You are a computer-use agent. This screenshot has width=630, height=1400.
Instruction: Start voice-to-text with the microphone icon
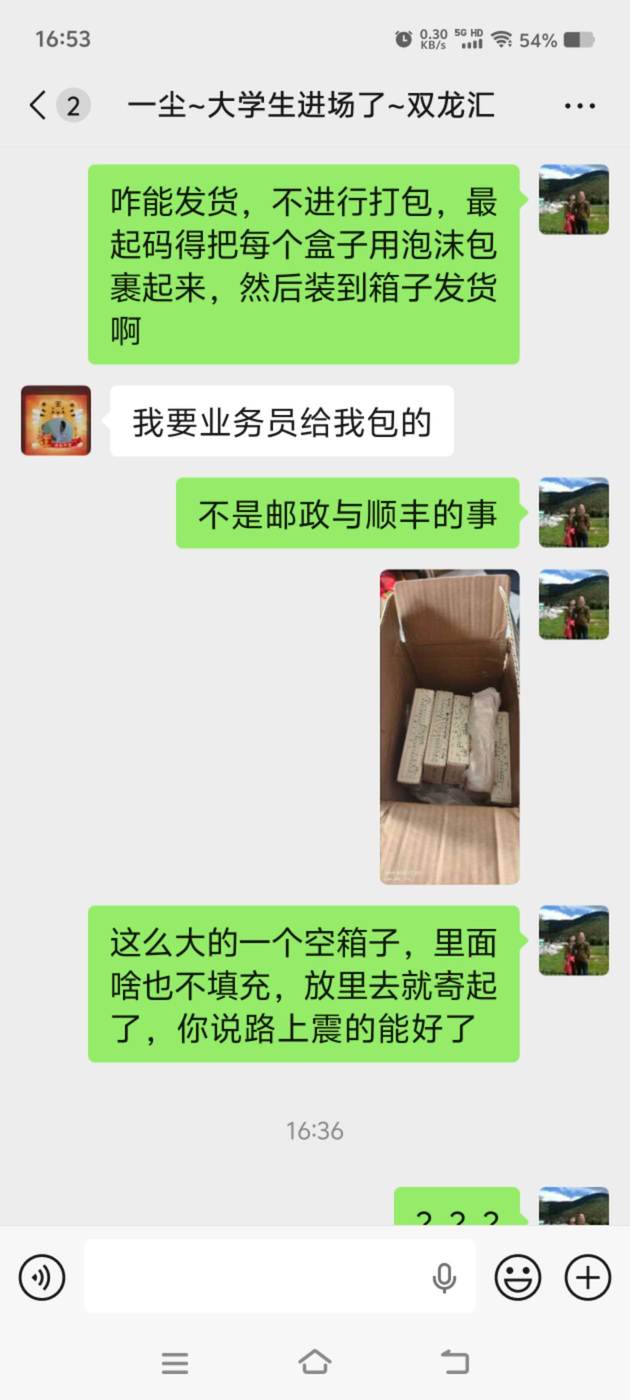444,1277
